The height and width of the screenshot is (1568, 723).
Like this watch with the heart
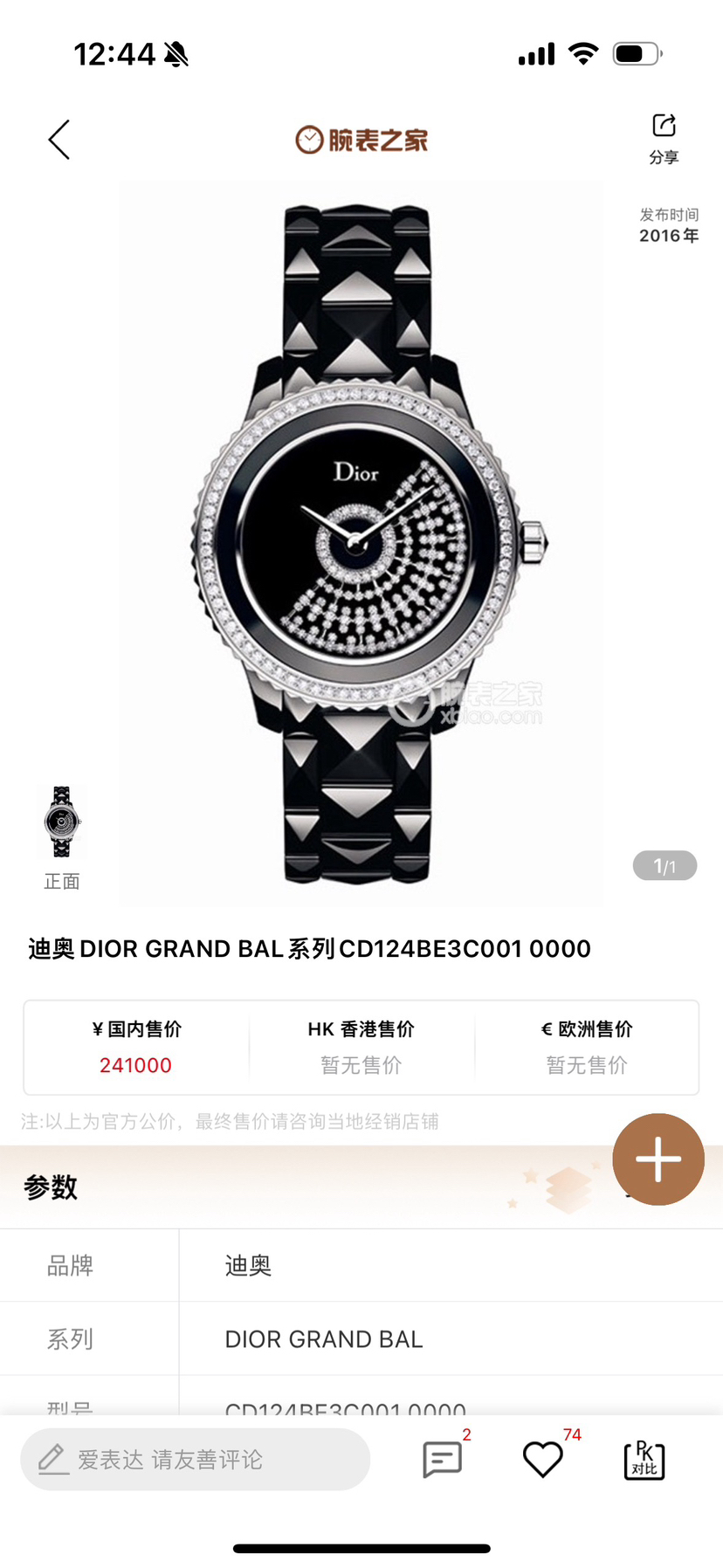542,1459
